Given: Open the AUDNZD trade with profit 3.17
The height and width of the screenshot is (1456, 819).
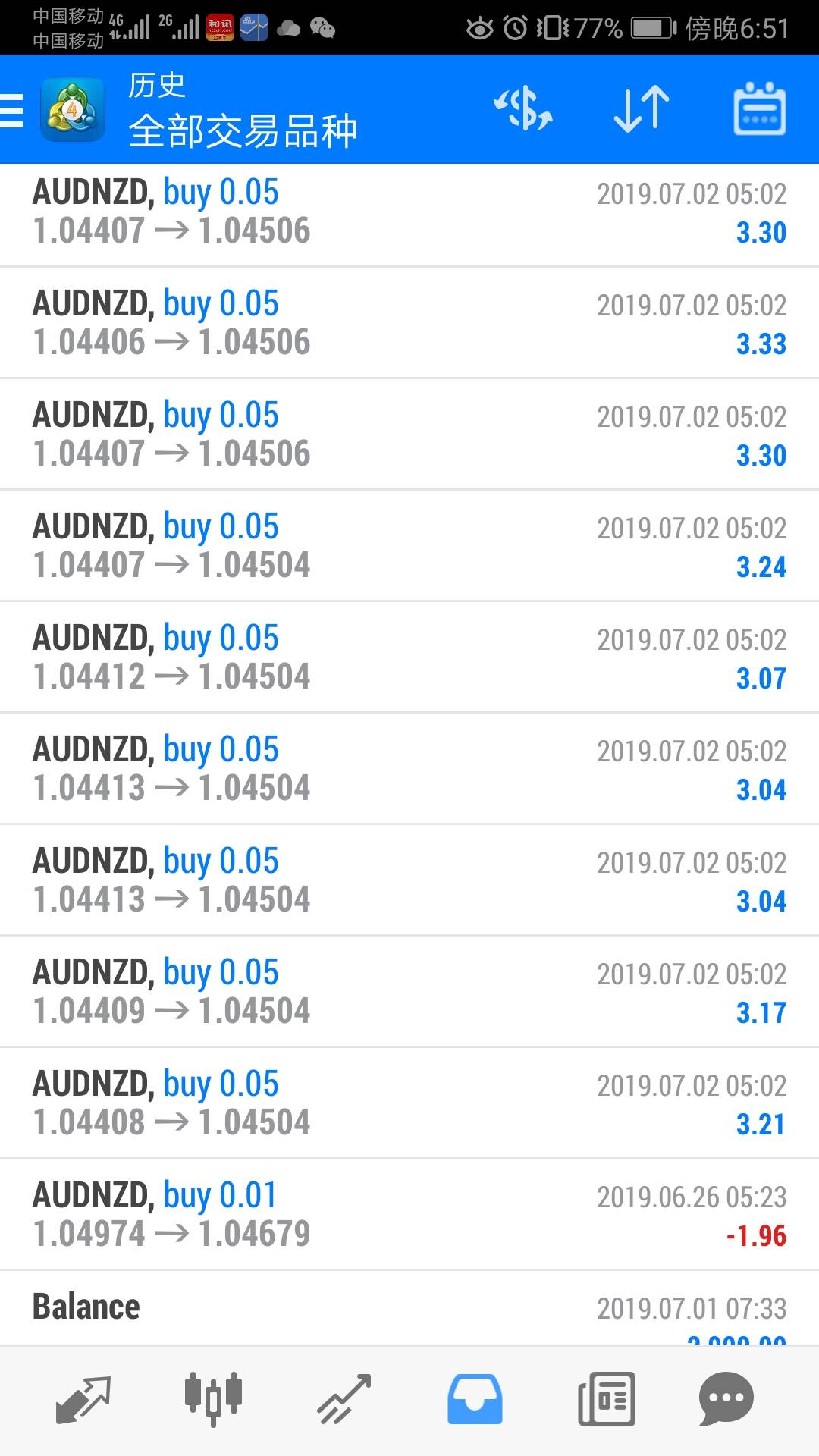Looking at the screenshot, I should click(409, 992).
